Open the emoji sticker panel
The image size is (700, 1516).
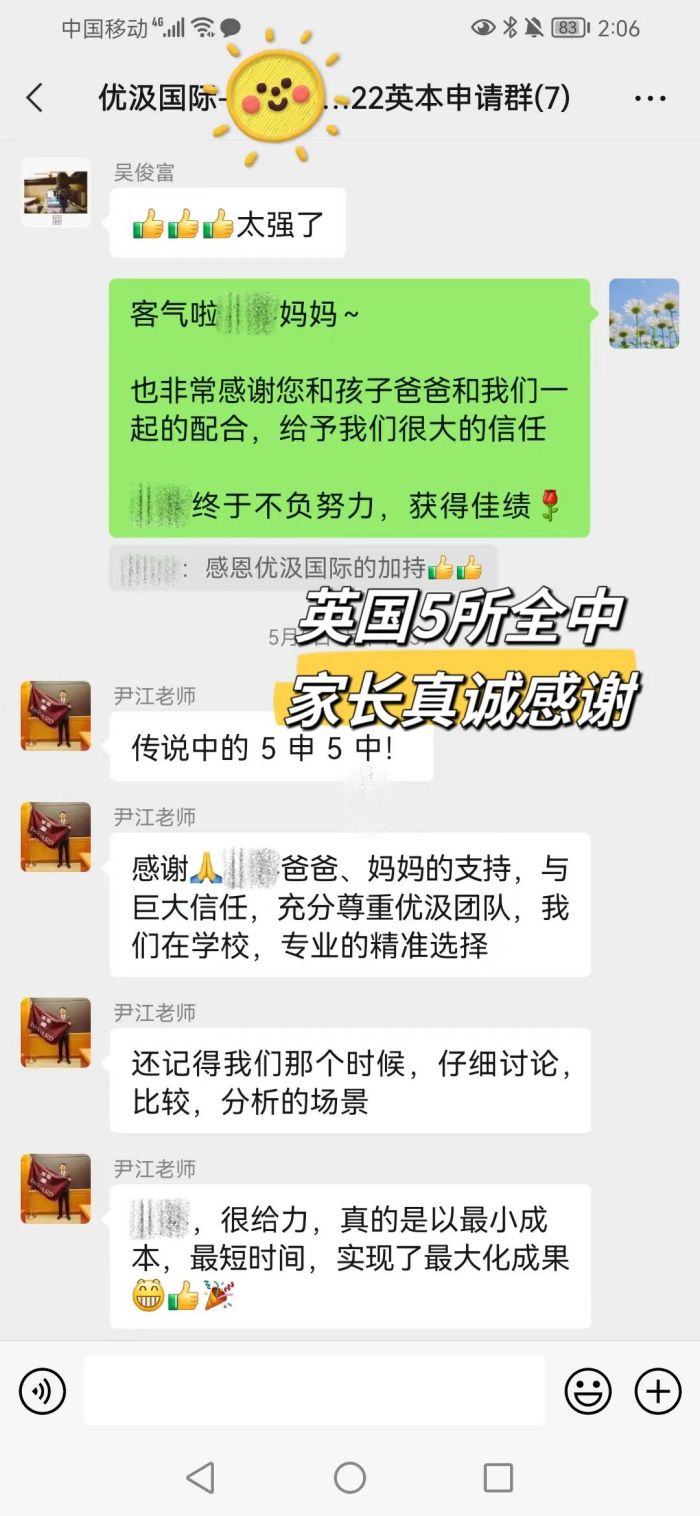[x=588, y=1390]
